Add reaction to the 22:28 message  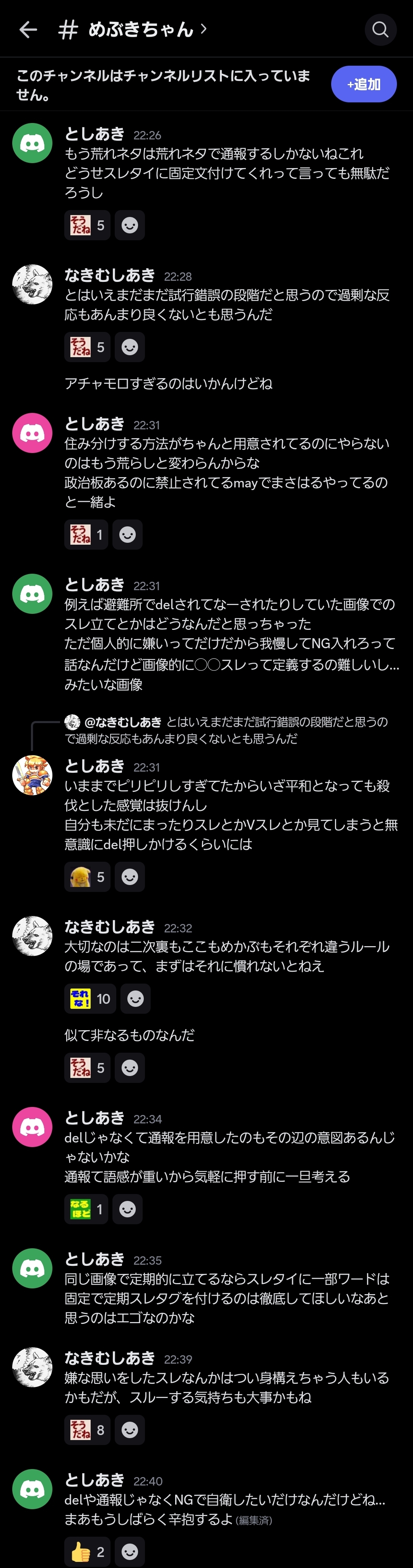(130, 347)
